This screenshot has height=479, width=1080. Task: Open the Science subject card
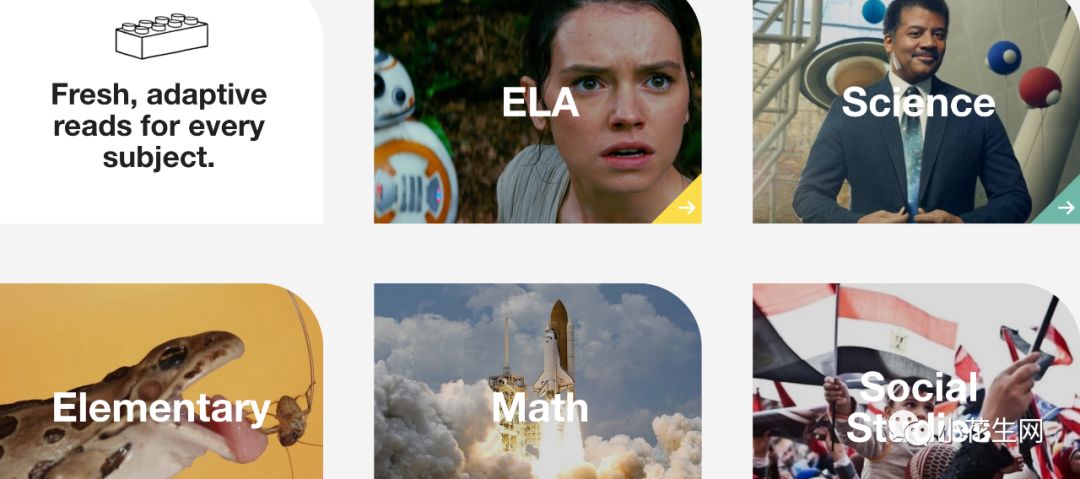(916, 105)
